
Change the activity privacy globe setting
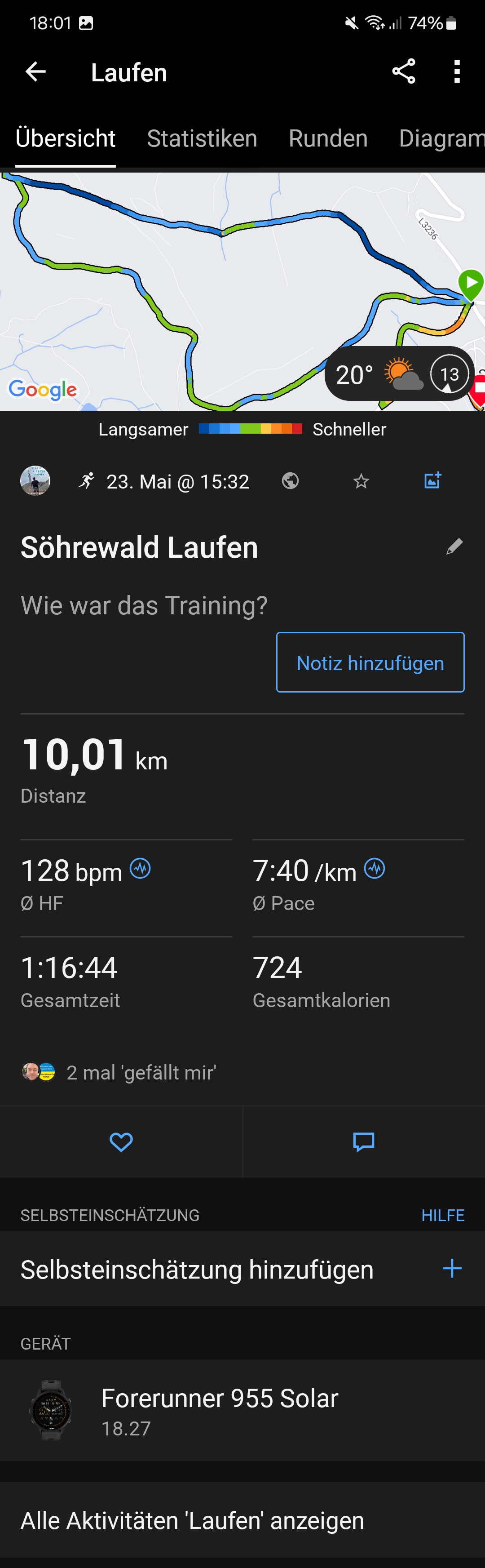tap(290, 481)
